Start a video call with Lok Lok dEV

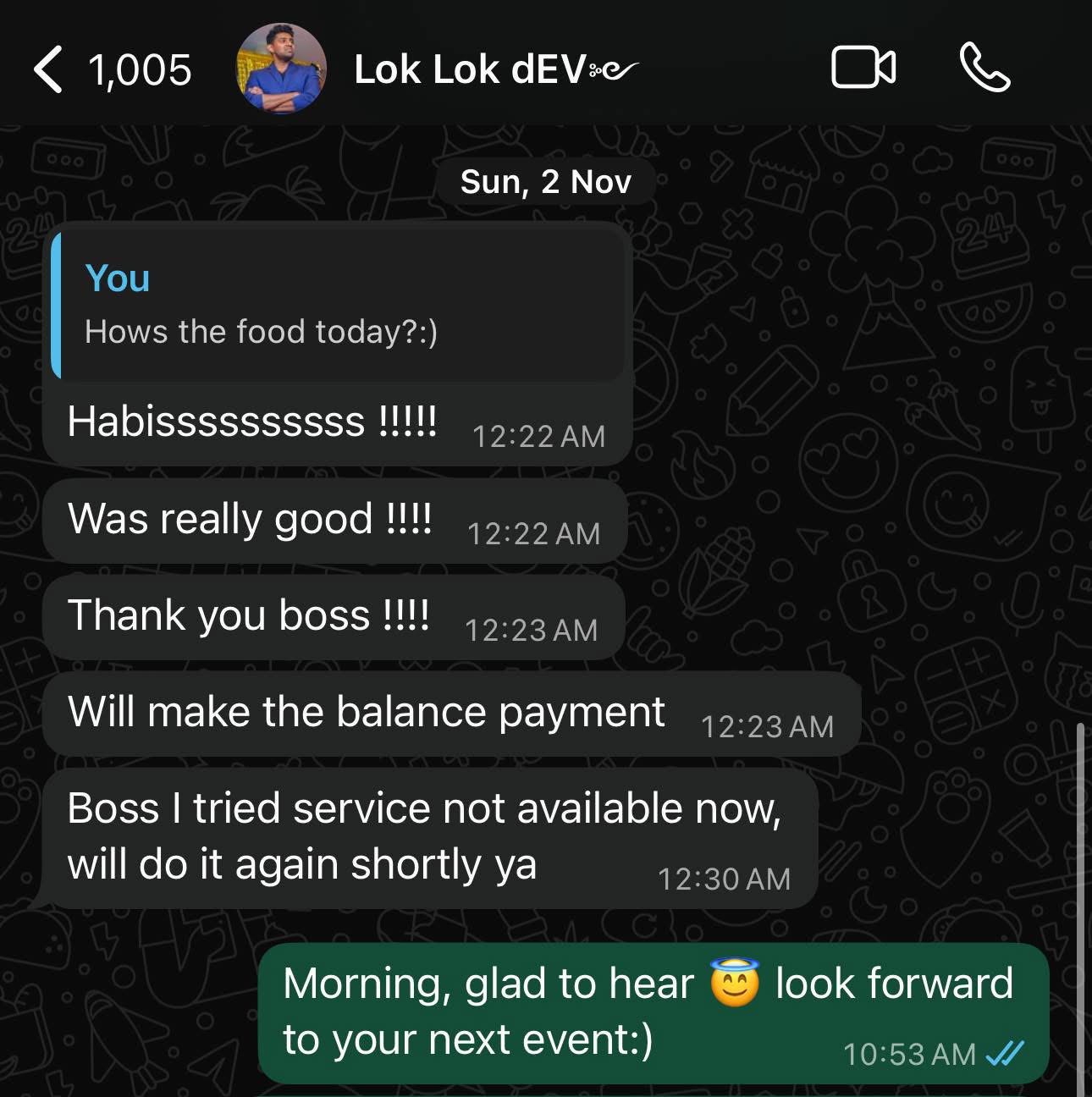[x=863, y=68]
